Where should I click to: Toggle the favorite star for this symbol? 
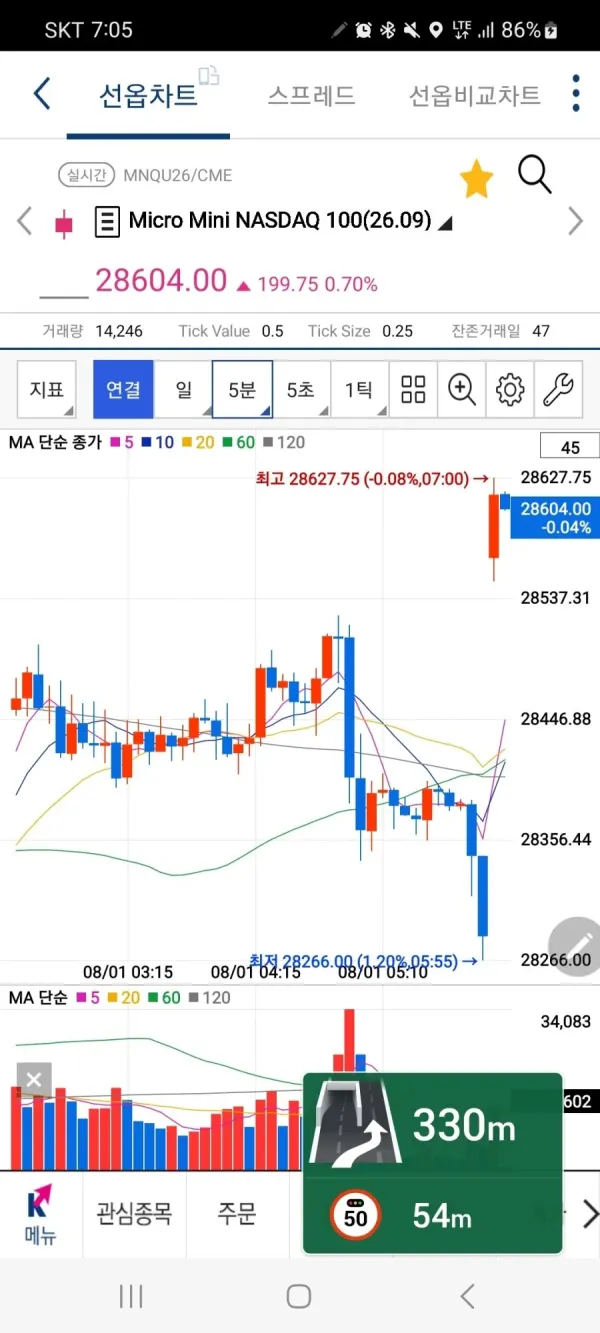477,180
